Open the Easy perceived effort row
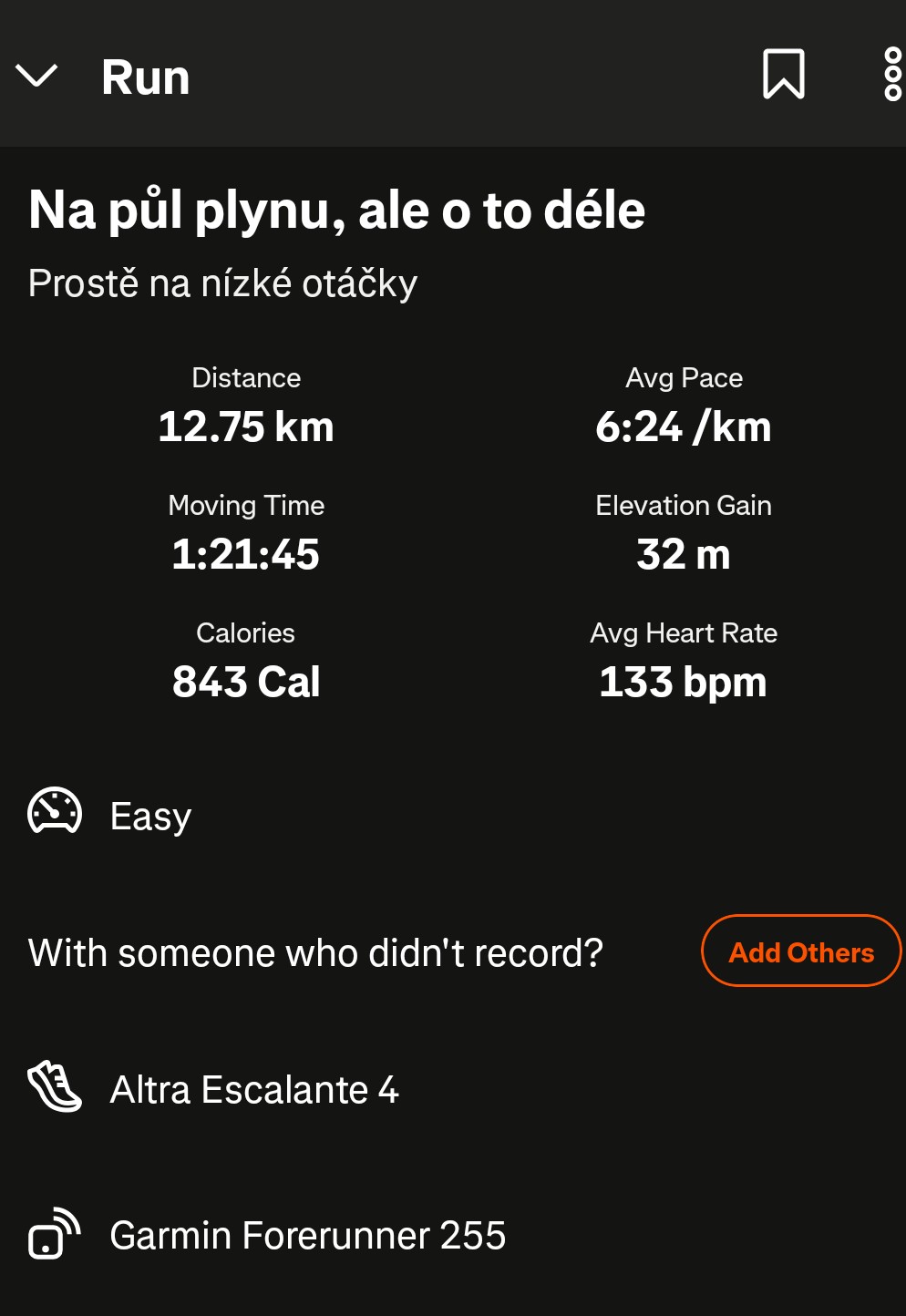Image resolution: width=906 pixels, height=1316 pixels. (150, 816)
